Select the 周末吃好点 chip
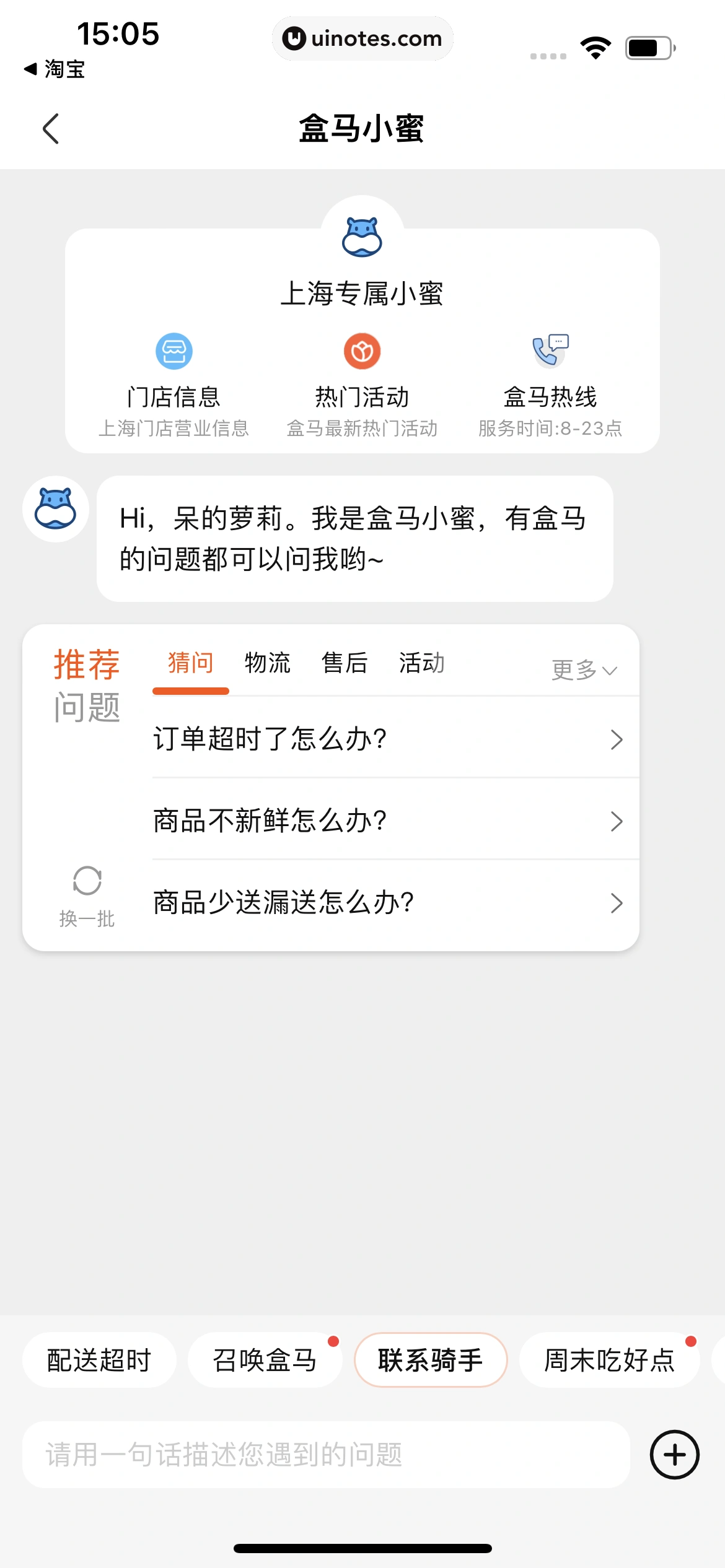725x1568 pixels. tap(609, 1359)
